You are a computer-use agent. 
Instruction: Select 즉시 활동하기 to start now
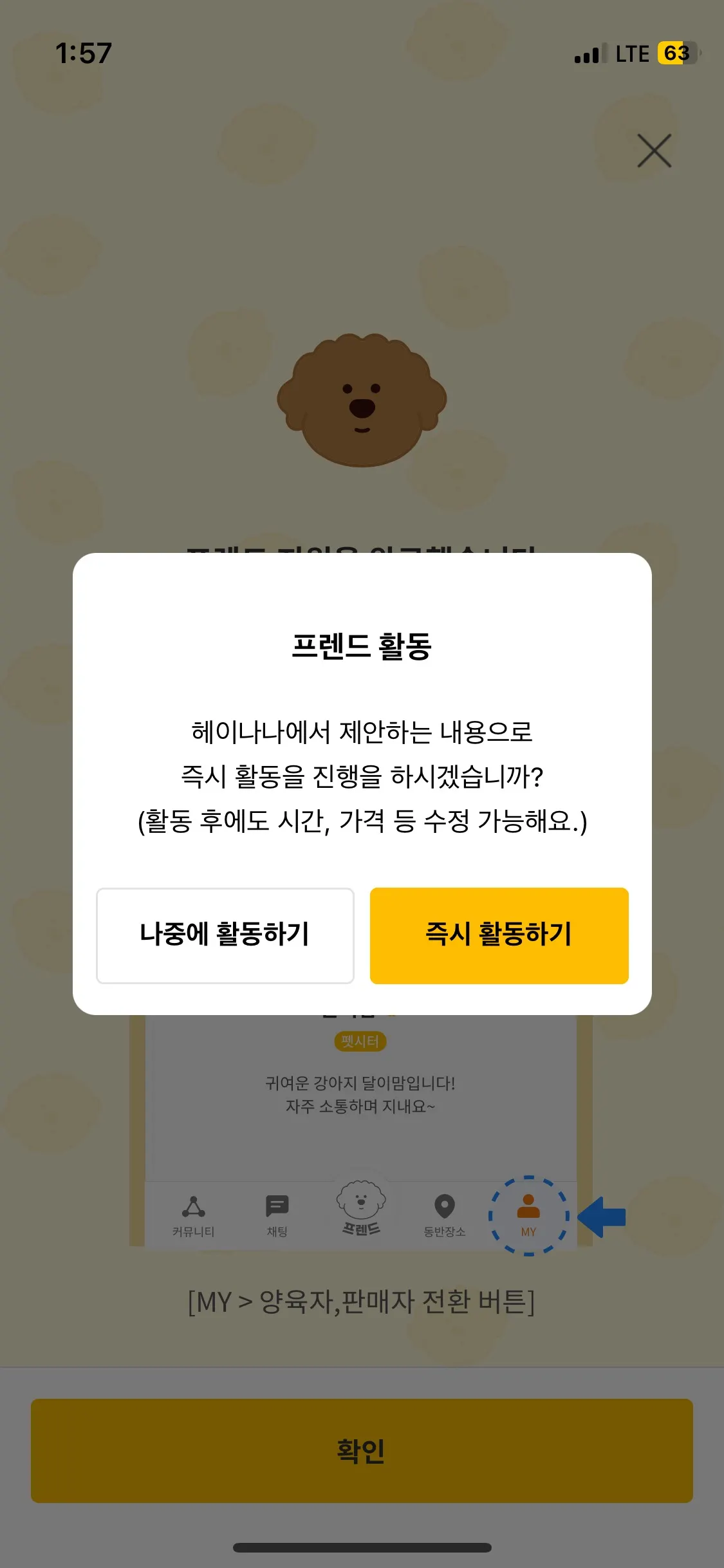point(499,935)
